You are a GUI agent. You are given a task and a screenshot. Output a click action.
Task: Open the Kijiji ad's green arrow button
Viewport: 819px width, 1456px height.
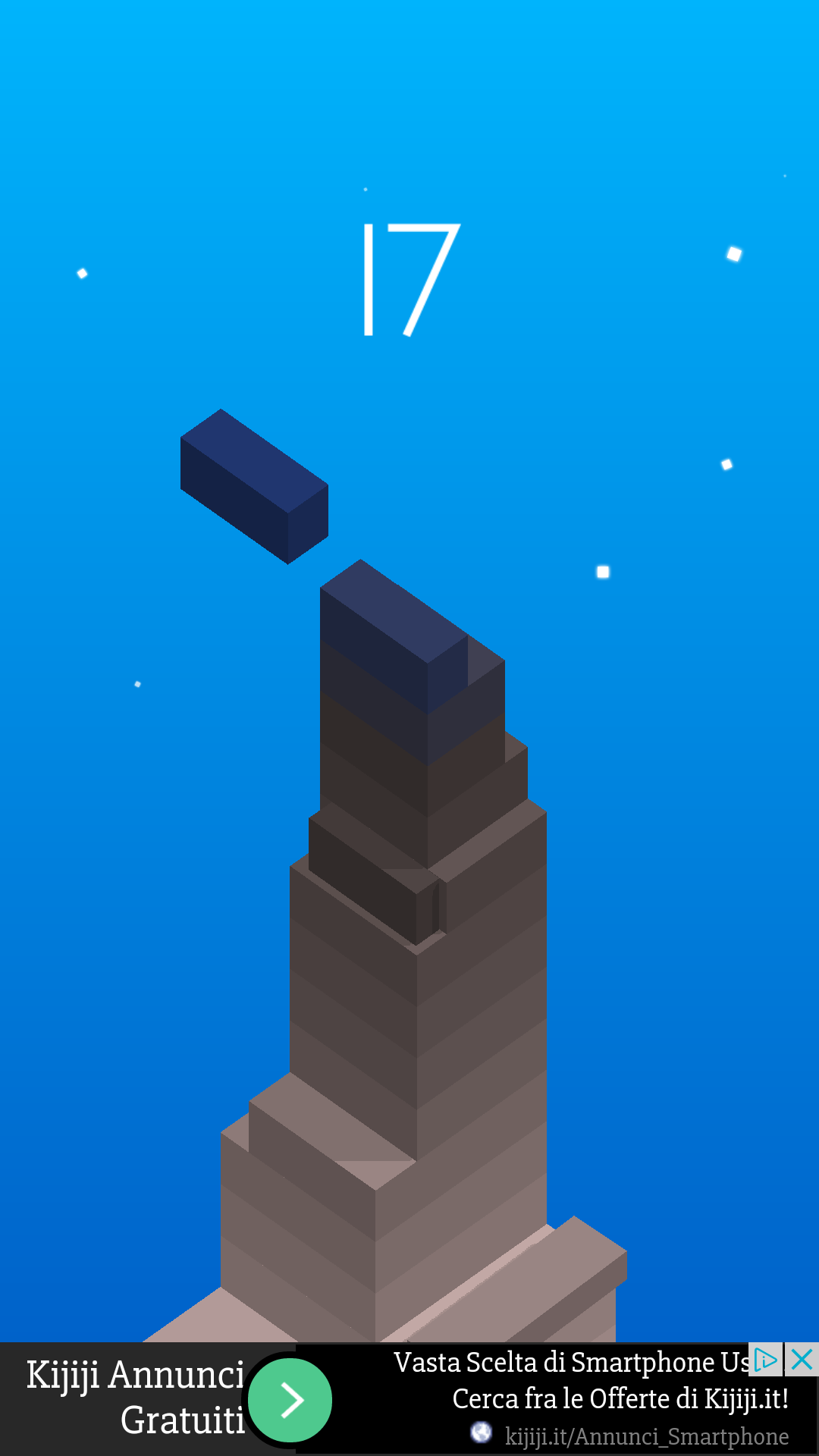click(x=290, y=1400)
